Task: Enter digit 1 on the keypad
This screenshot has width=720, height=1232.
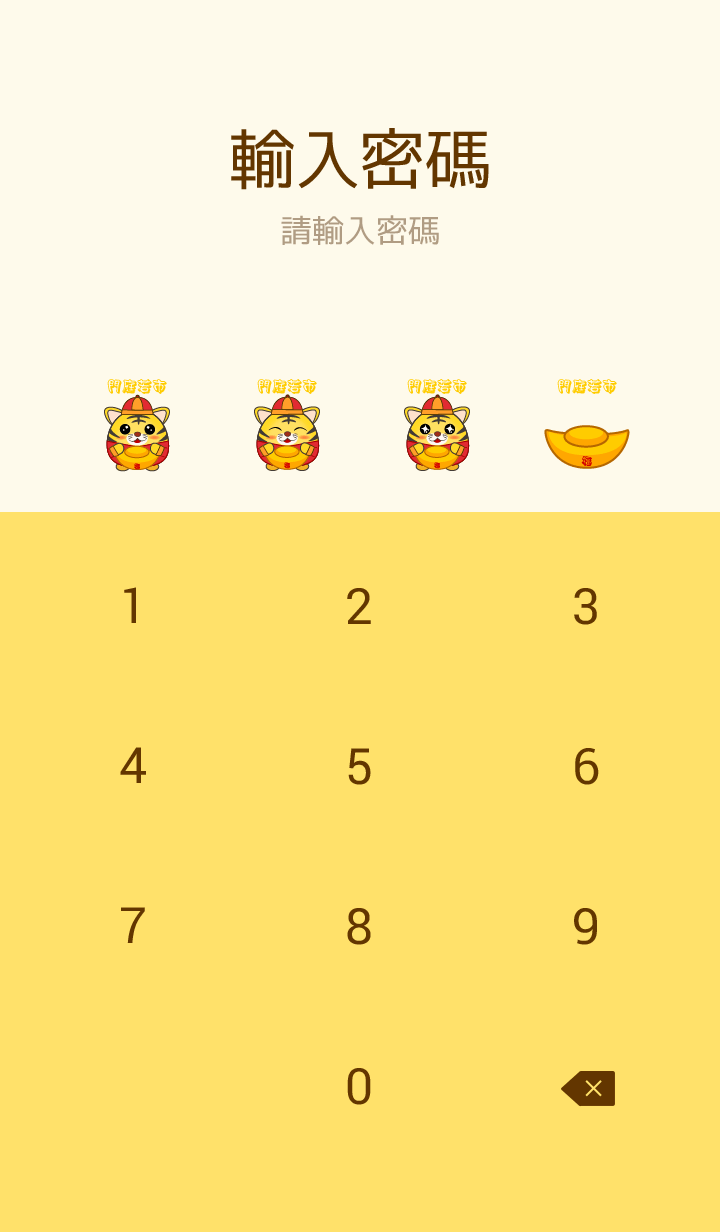Action: (x=133, y=607)
